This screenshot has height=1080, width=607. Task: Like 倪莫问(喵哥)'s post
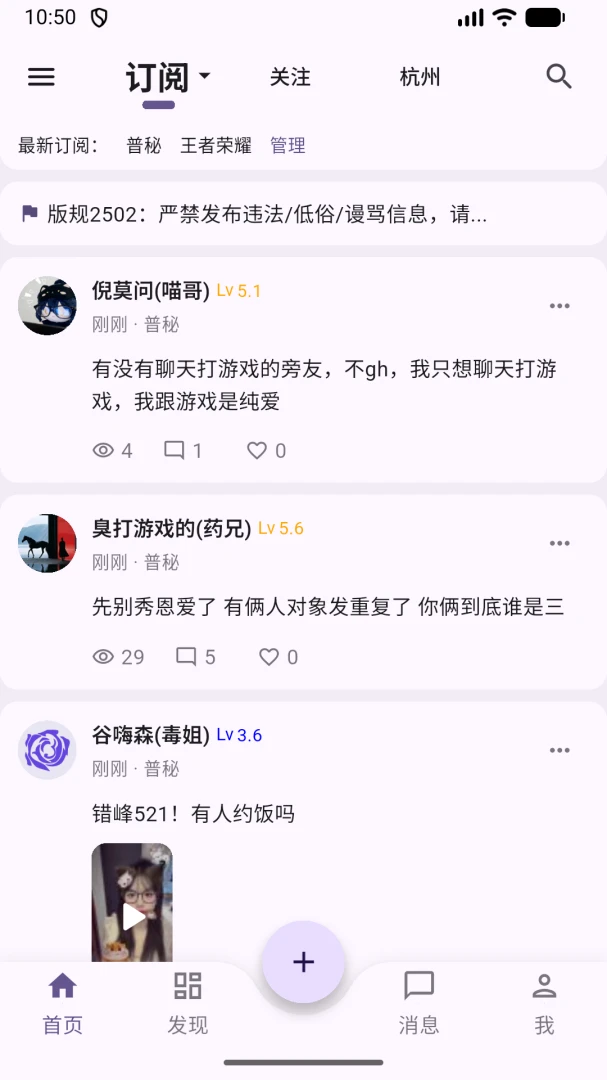click(267, 450)
